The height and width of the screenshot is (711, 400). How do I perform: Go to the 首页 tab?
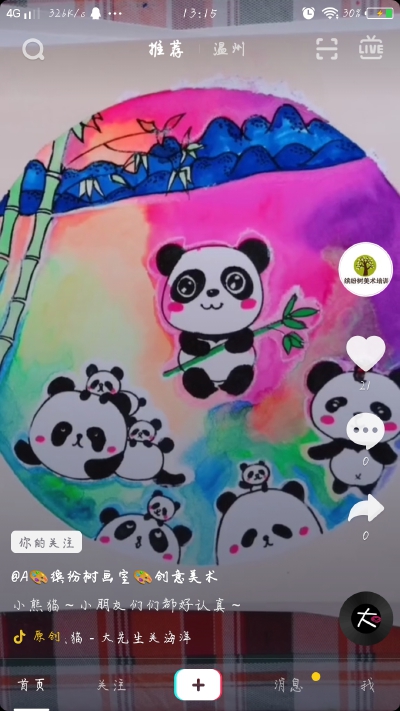click(31, 685)
